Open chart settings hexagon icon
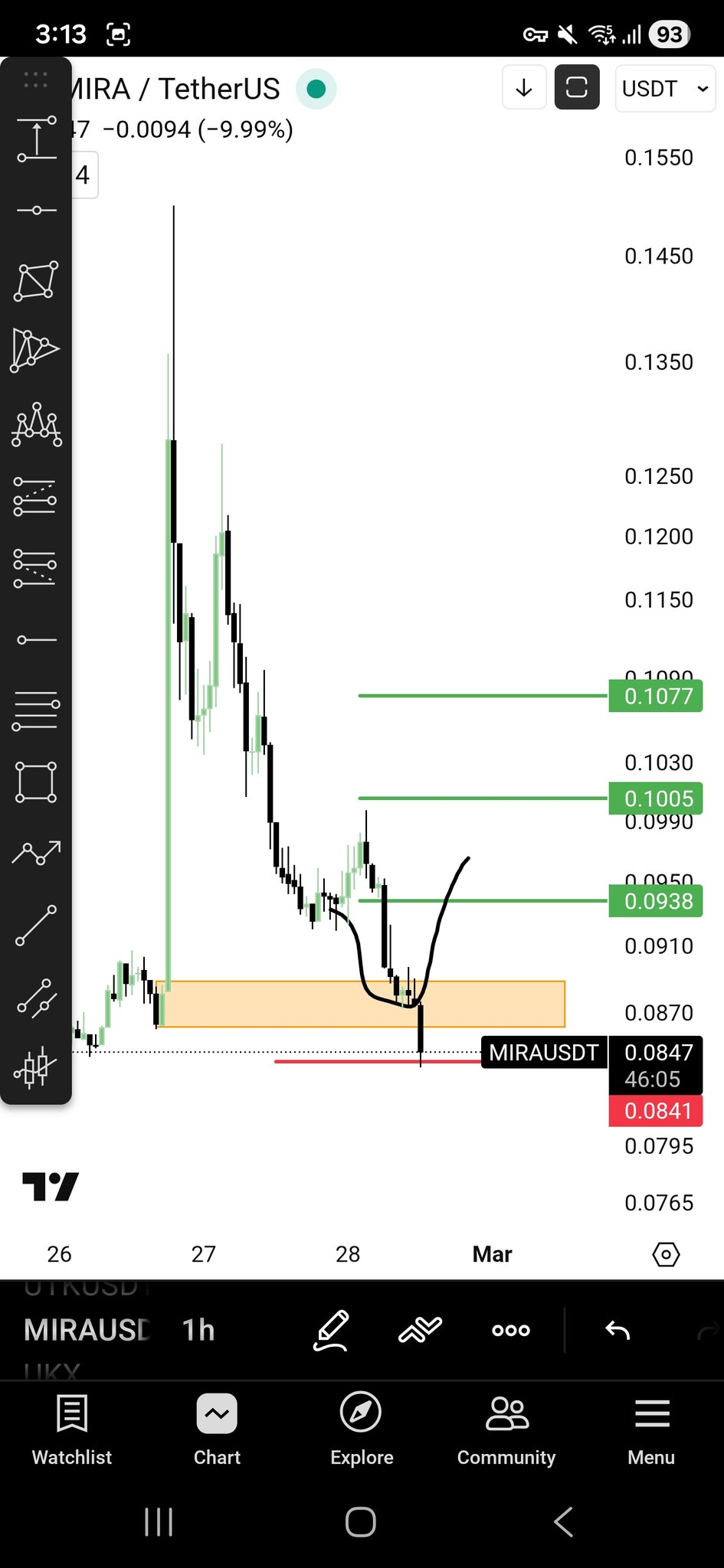Screen dimensions: 724x1568 pyautogui.click(x=666, y=1254)
